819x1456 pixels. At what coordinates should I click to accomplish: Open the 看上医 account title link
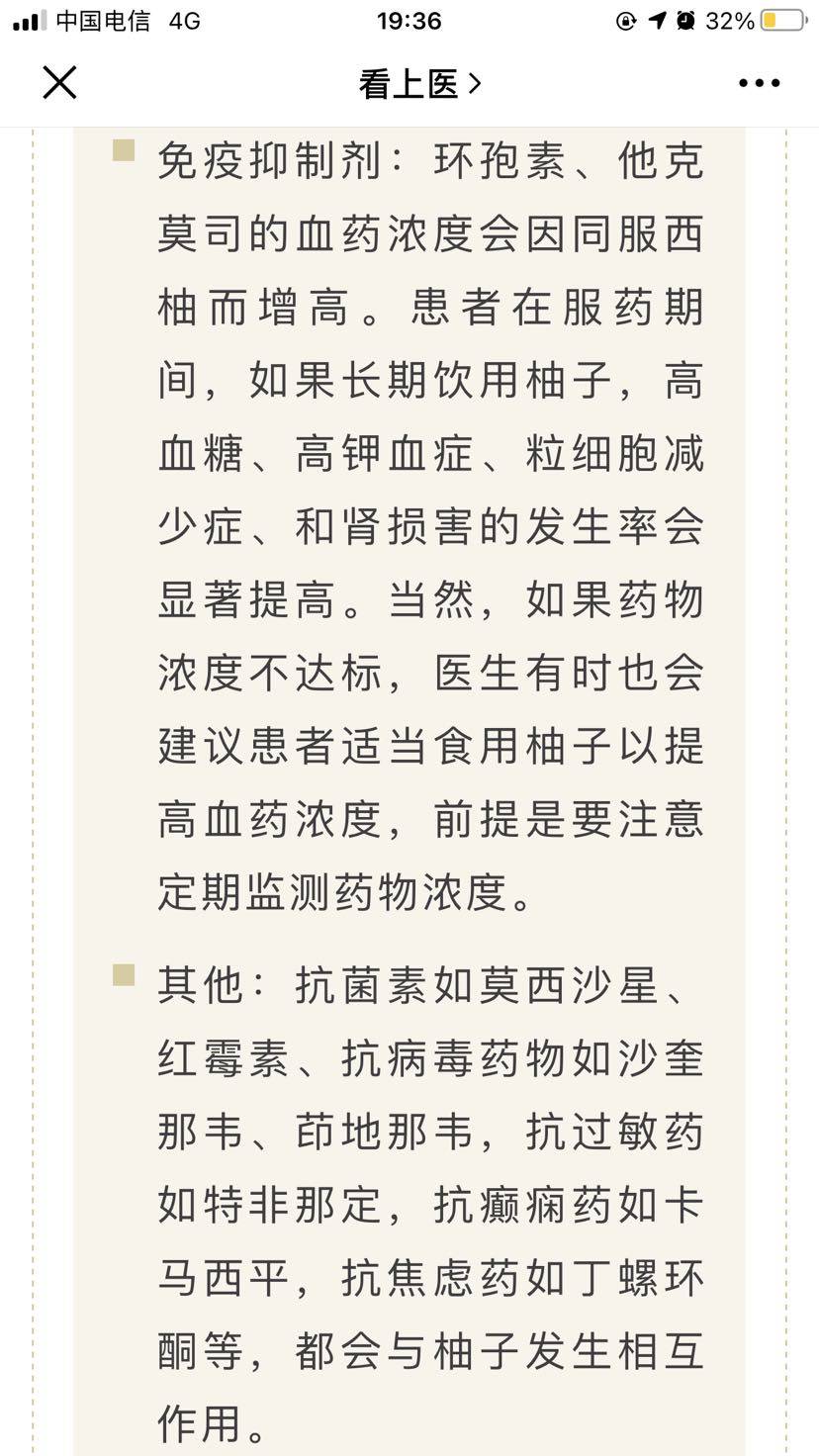click(x=417, y=84)
